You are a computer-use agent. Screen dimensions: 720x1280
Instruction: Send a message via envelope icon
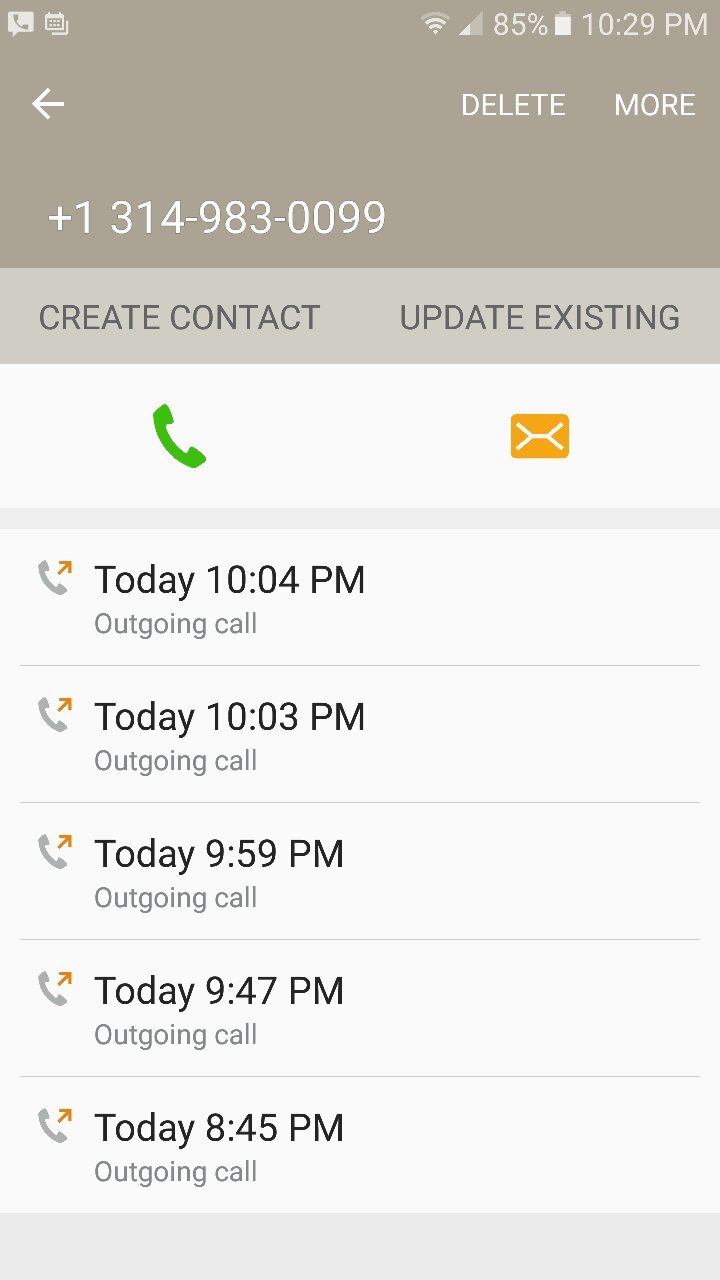[x=540, y=437]
